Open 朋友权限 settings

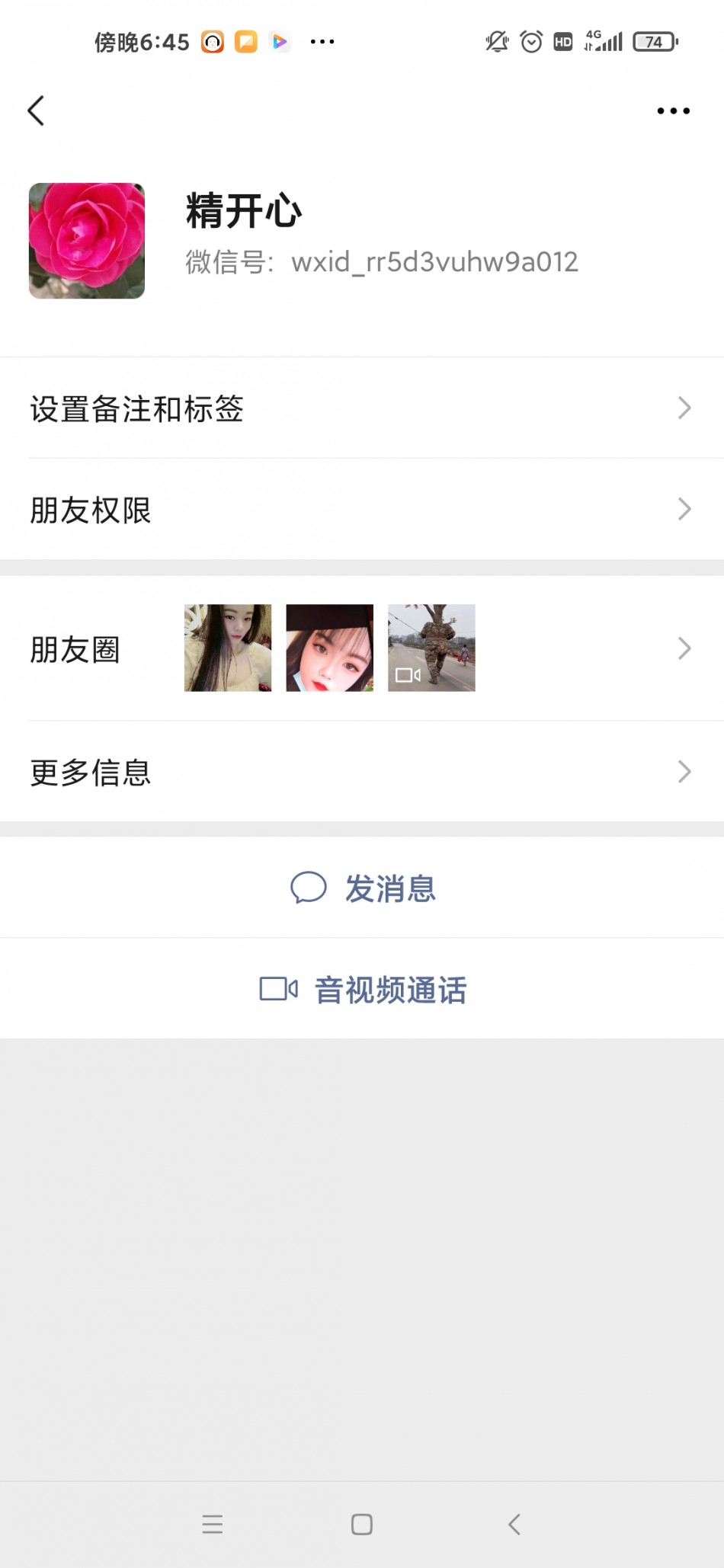[362, 510]
